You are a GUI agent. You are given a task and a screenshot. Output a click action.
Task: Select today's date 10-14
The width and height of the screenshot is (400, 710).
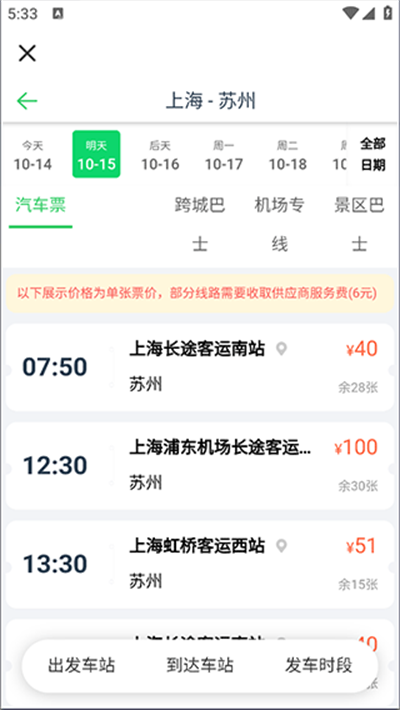[x=33, y=155]
